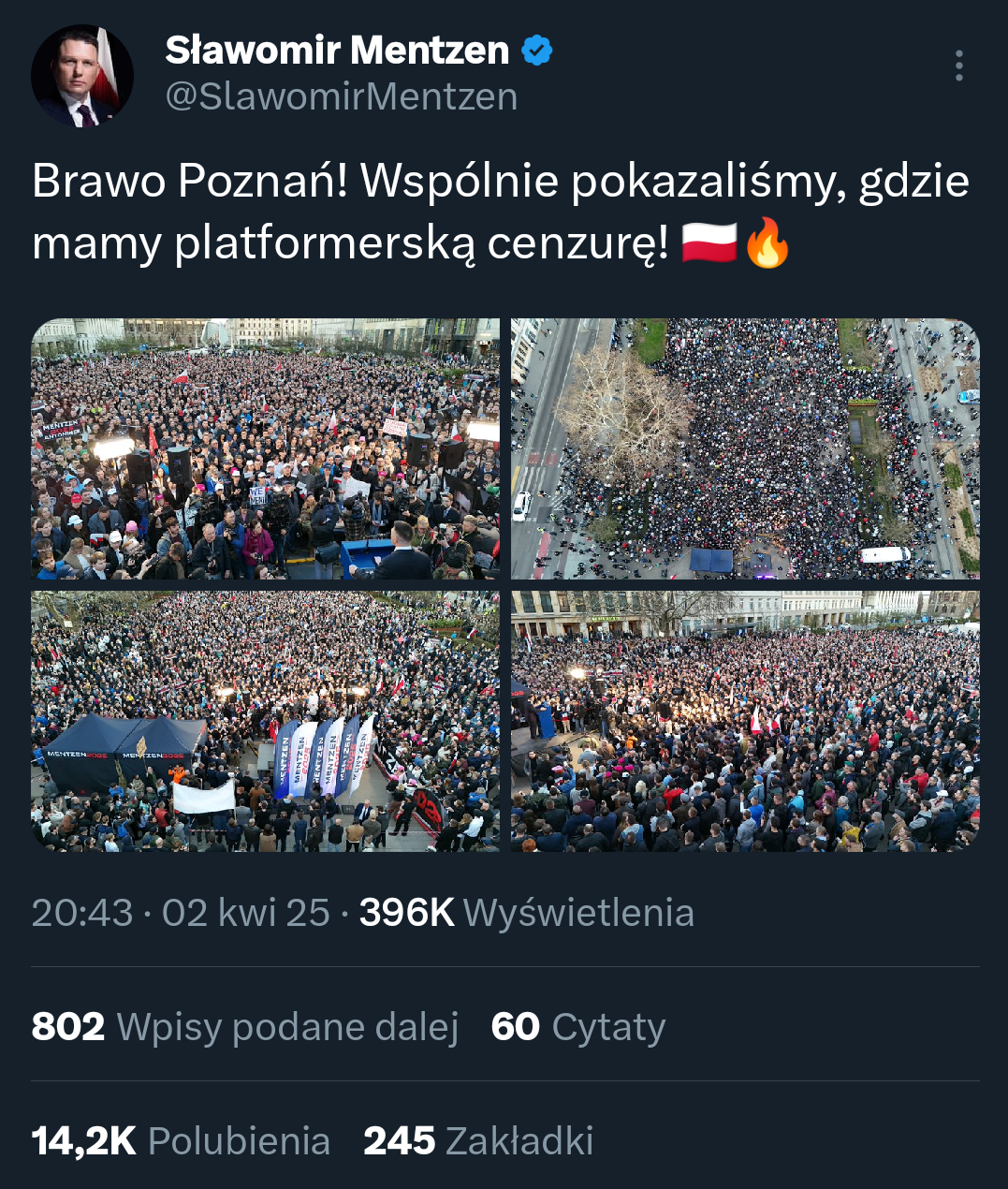Open the post's three-dot overflow menu
1008x1189 pixels.
pos(959,66)
